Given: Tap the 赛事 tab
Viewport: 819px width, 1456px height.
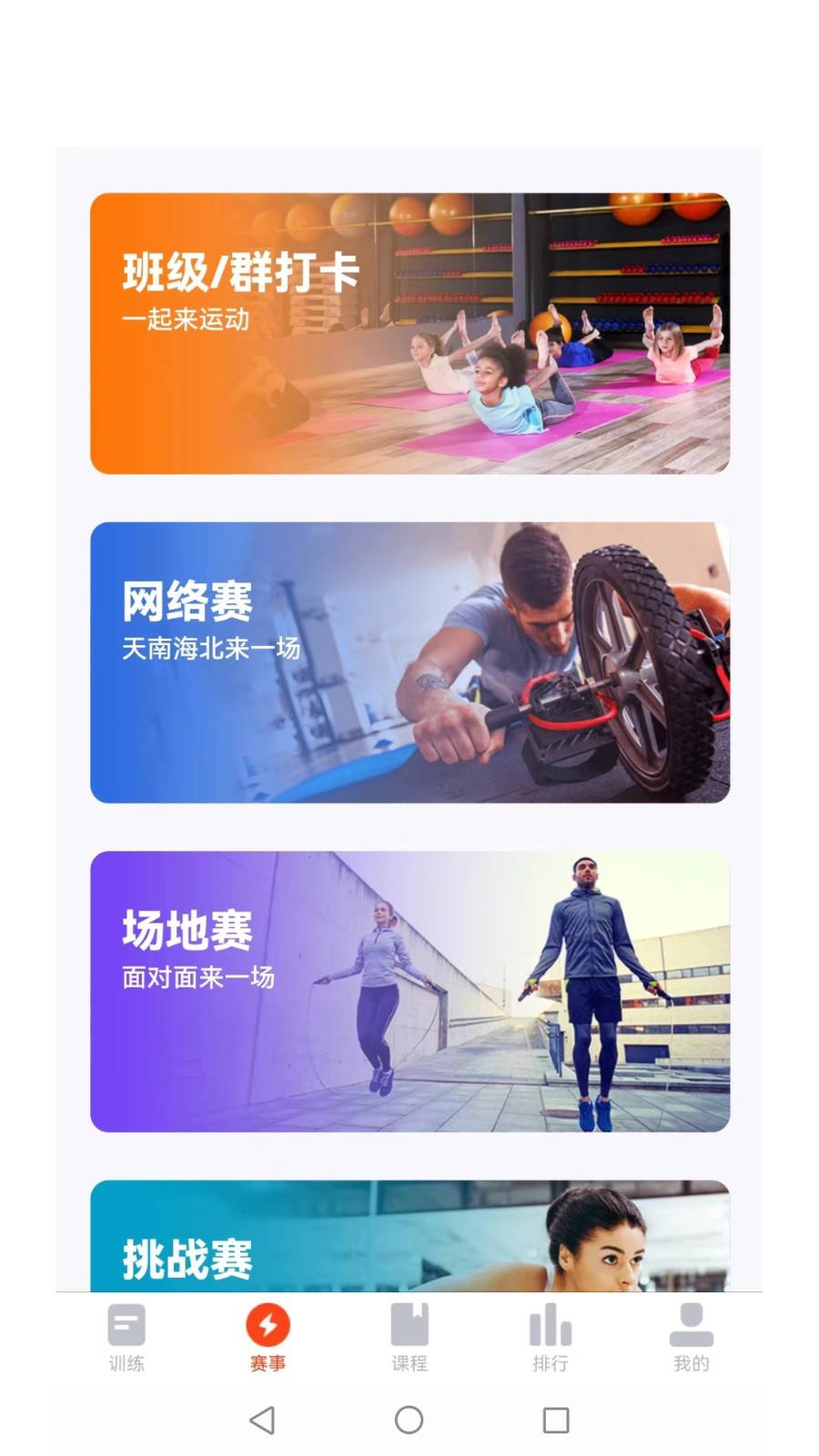Looking at the screenshot, I should tap(268, 1337).
